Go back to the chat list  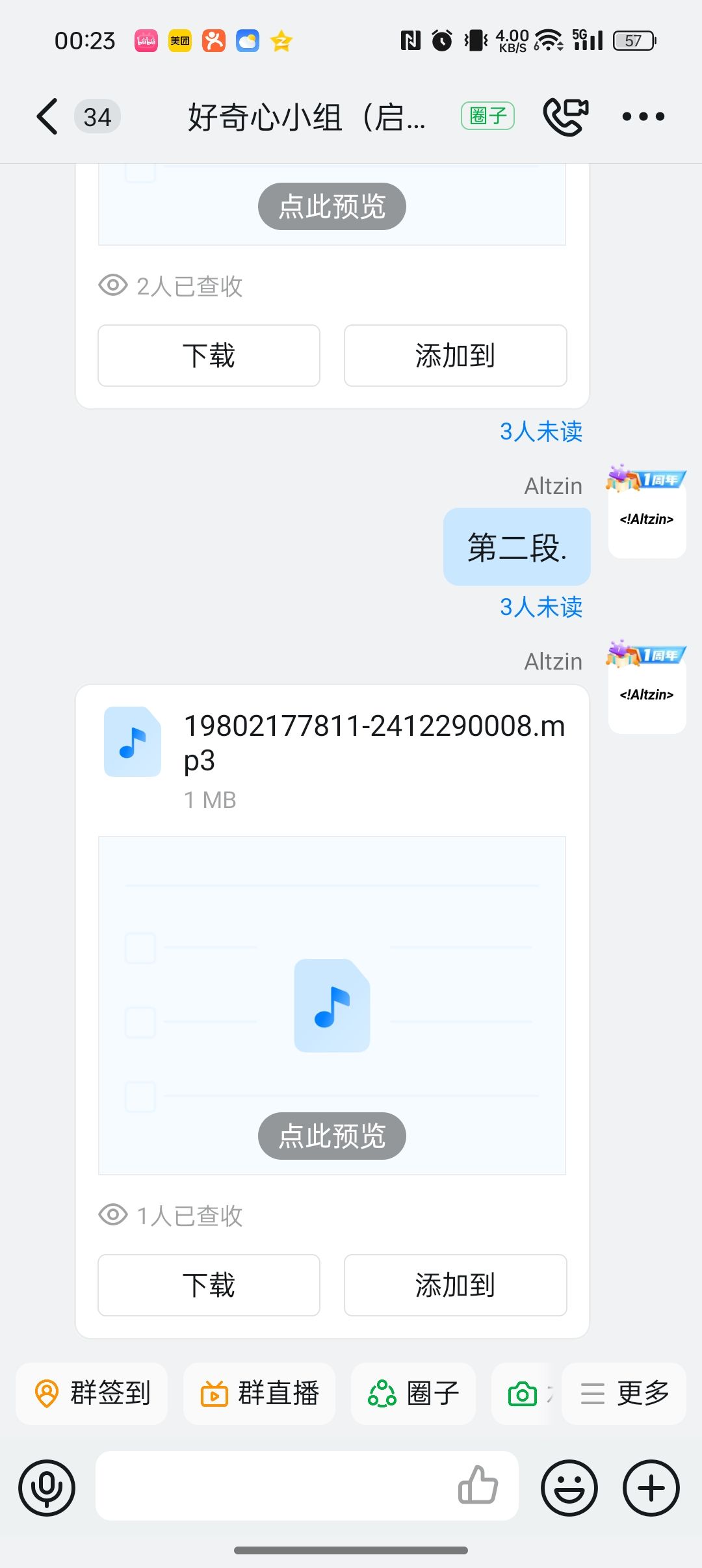point(47,117)
